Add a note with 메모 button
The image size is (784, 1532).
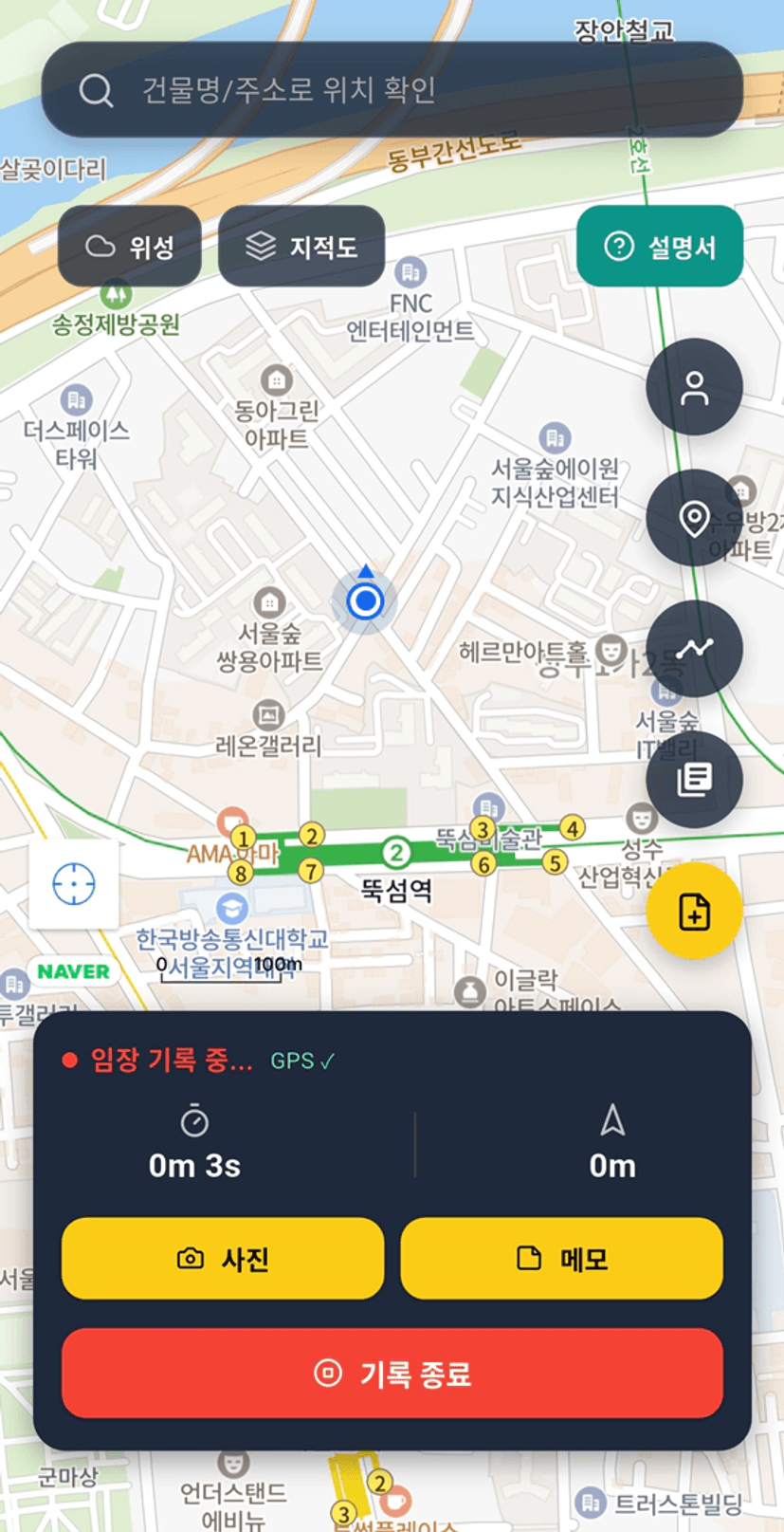click(x=561, y=1259)
